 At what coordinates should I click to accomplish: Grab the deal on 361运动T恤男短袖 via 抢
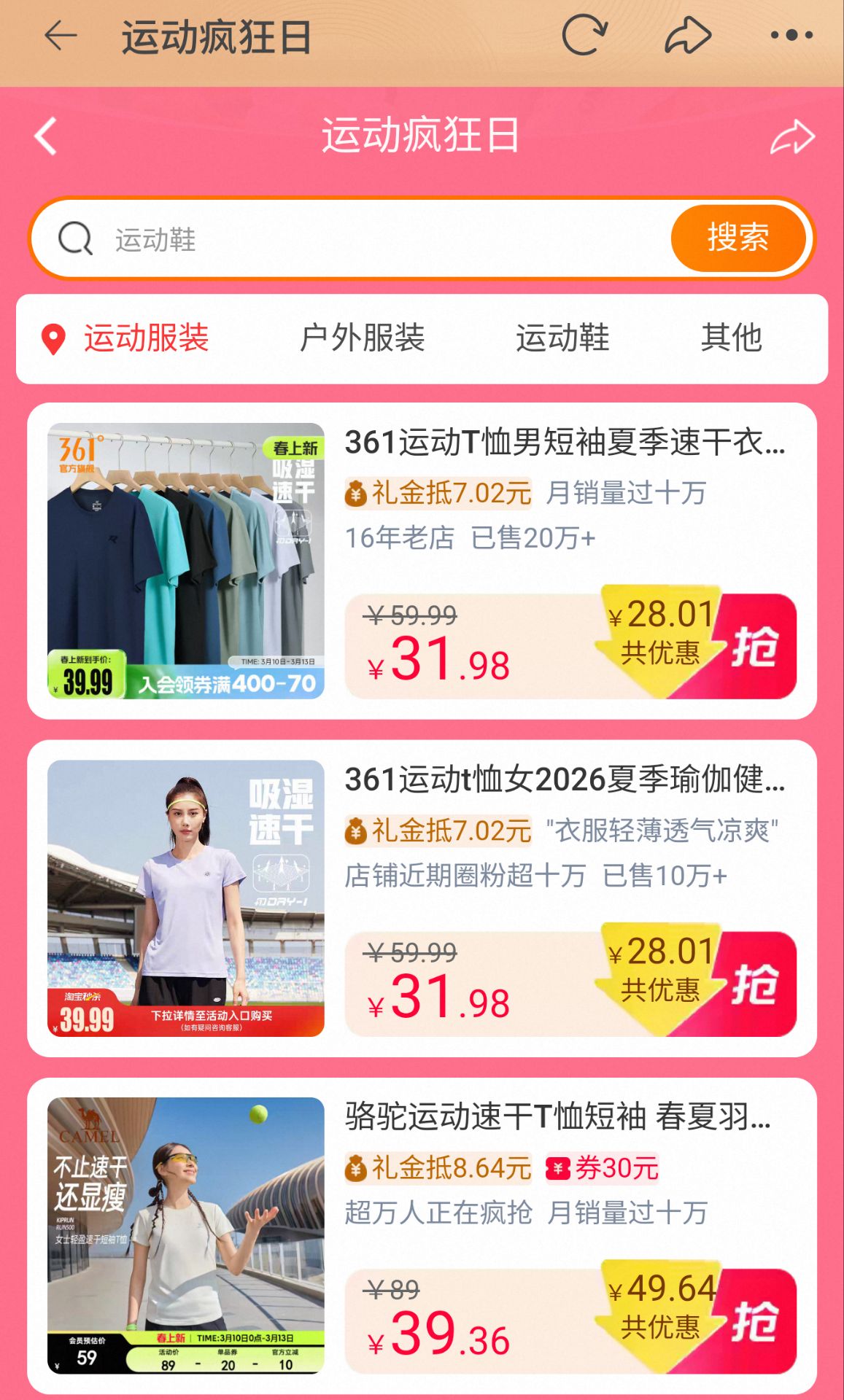point(755,647)
